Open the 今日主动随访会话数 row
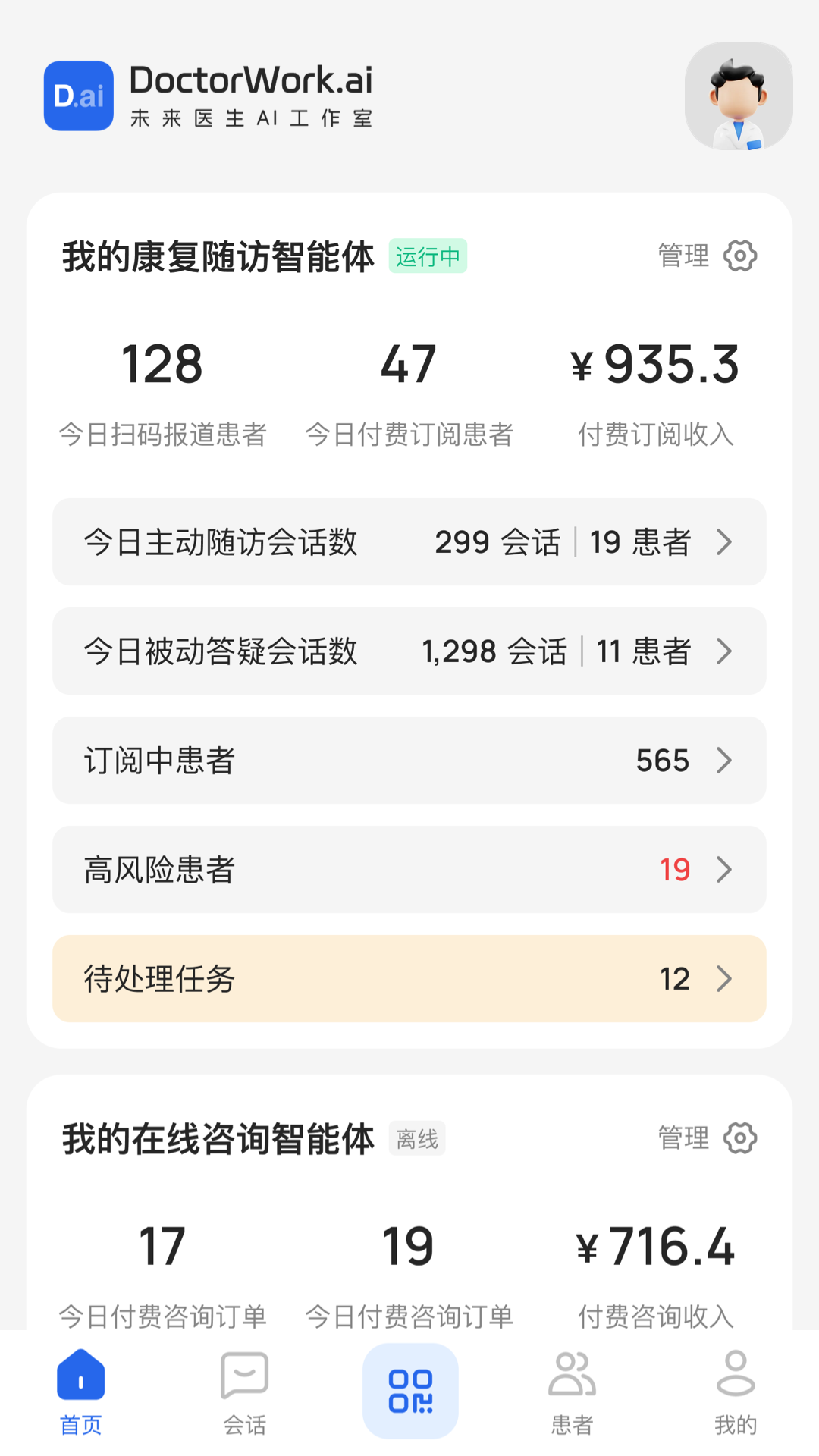This screenshot has width=819, height=1456. [x=409, y=542]
